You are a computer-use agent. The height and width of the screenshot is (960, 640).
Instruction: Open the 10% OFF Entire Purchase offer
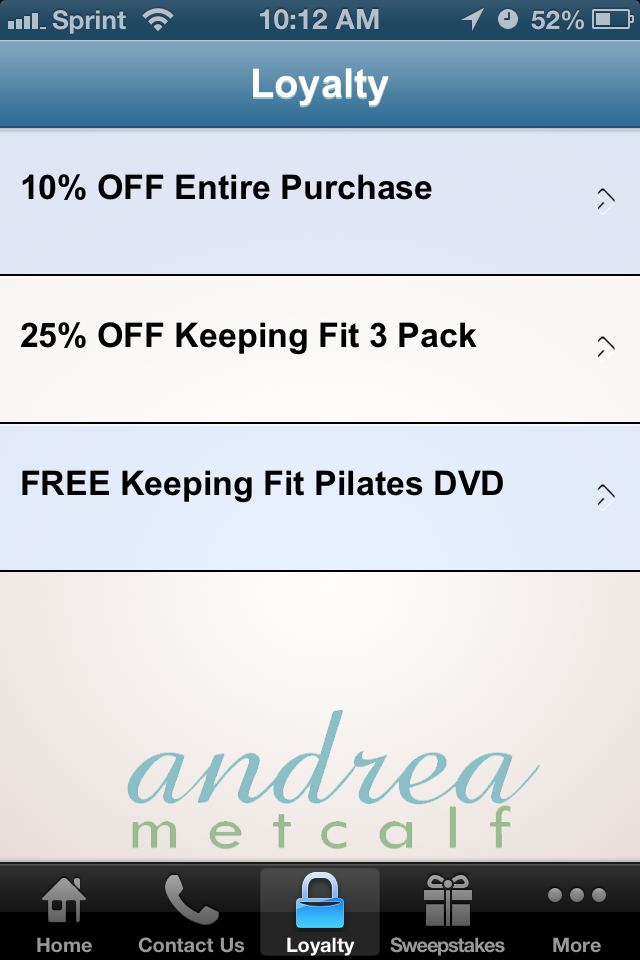tap(320, 201)
